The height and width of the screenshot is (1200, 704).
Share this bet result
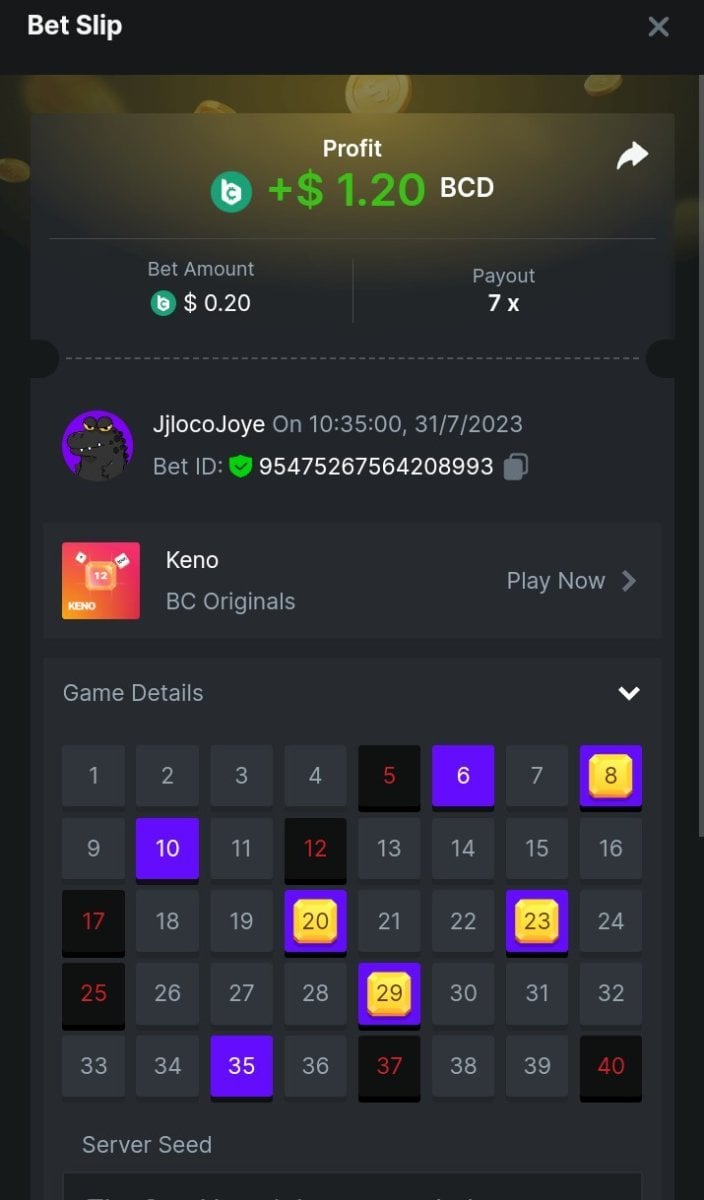click(x=631, y=156)
